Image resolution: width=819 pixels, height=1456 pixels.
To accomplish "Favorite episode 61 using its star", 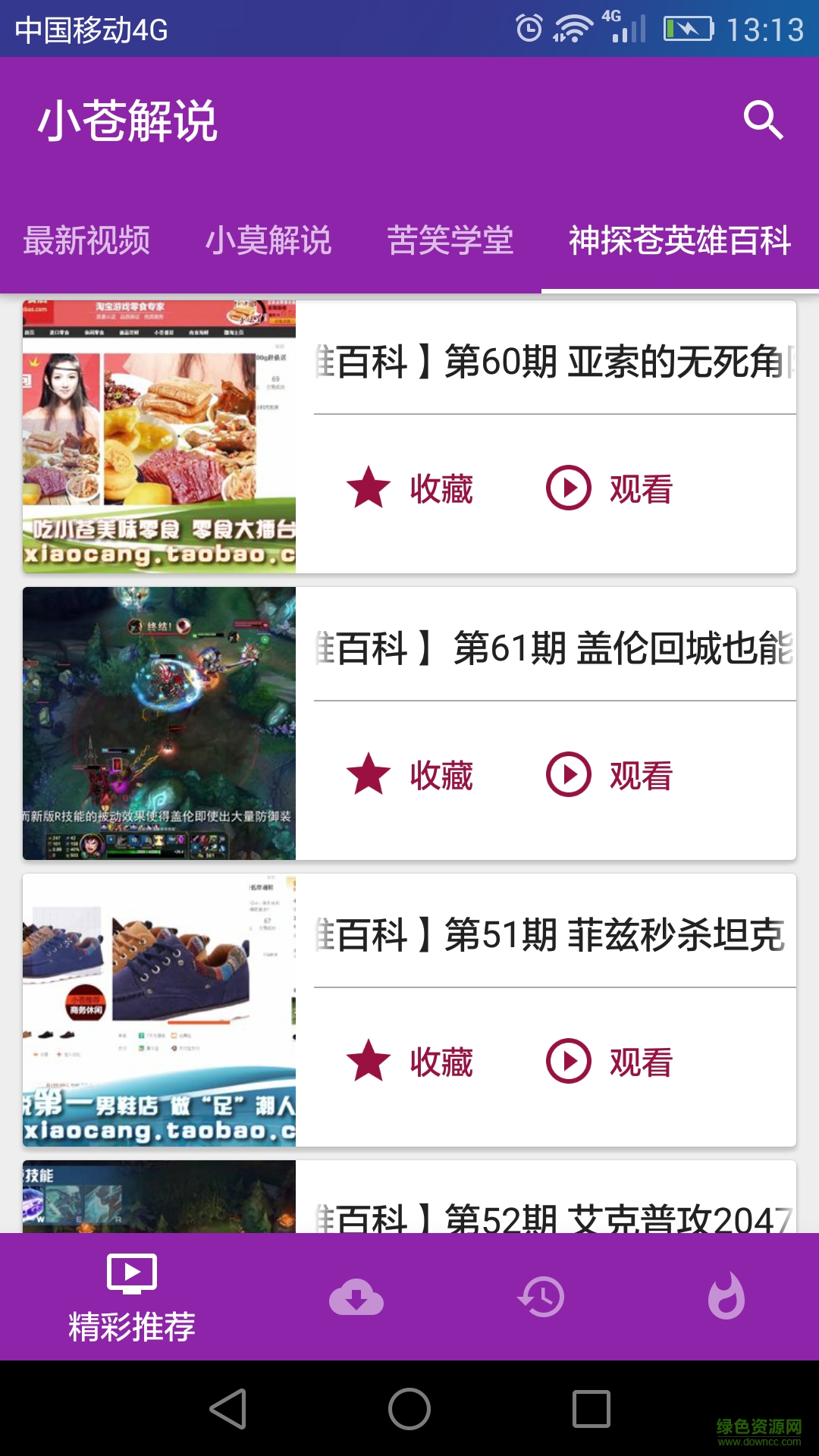I will (x=367, y=775).
